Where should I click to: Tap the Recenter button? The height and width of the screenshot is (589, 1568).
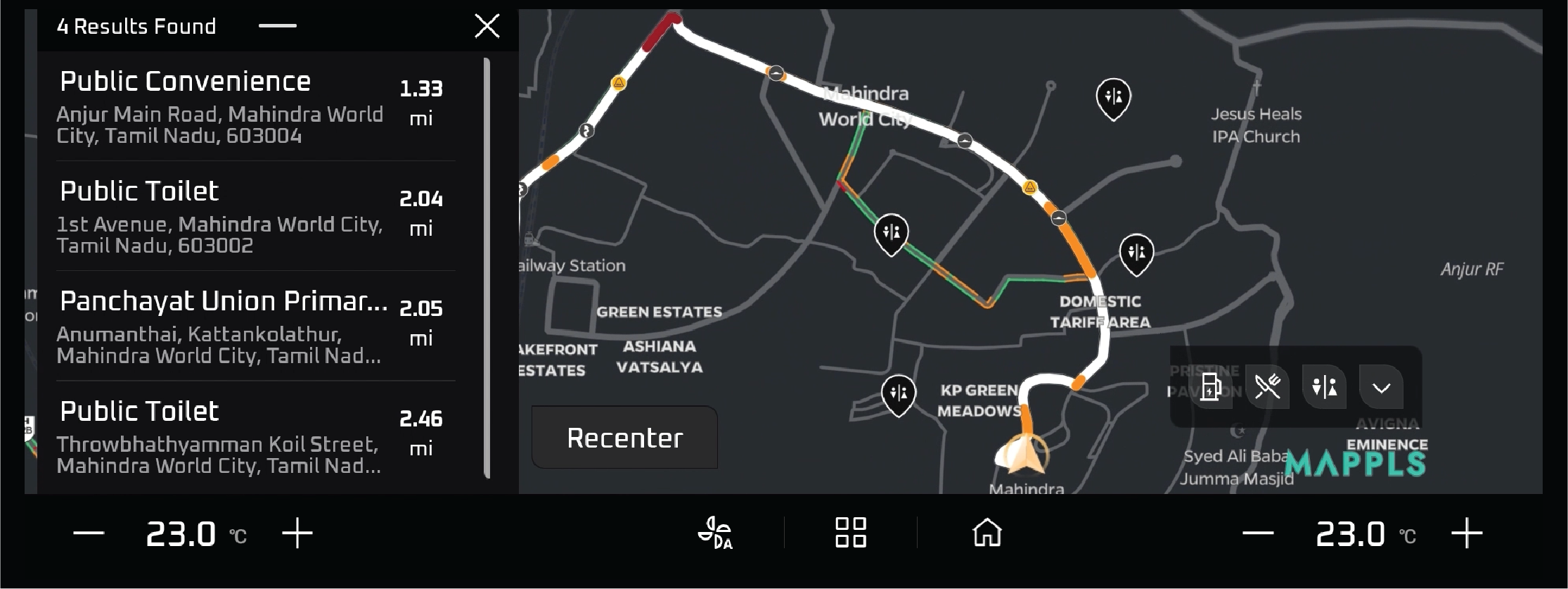(x=624, y=438)
